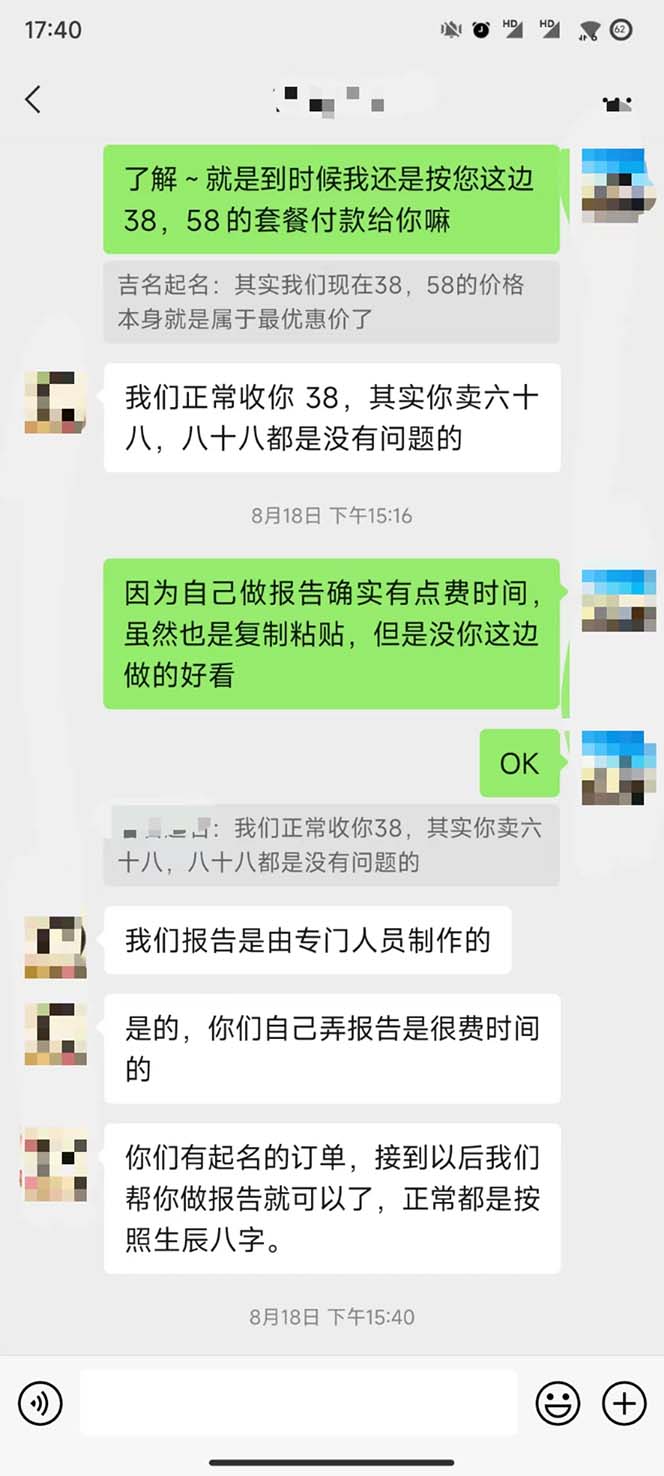Open contact avatar beside 我们正常收你 38 message
Viewport: 664px width, 1476px height.
coord(55,402)
